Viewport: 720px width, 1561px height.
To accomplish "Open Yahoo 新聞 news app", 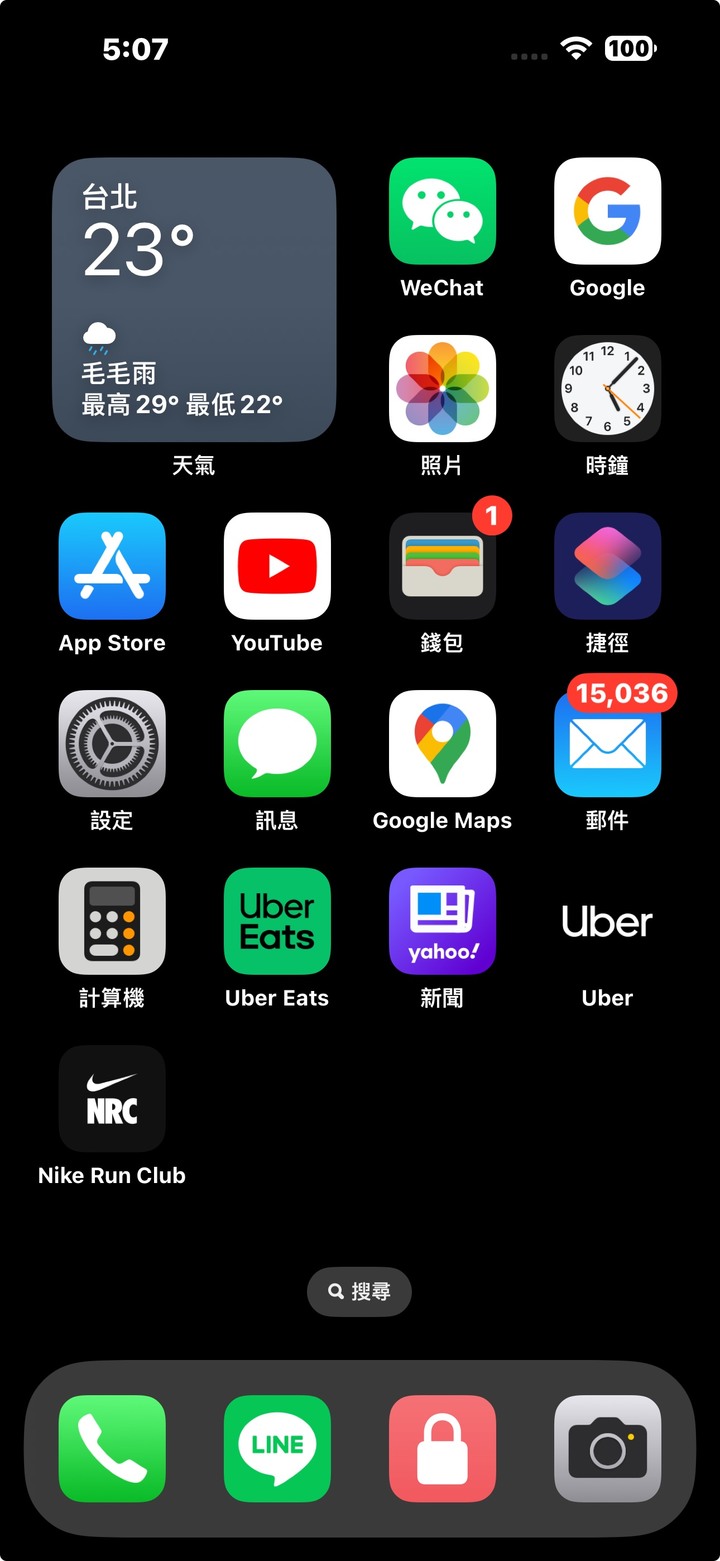I will 442,921.
